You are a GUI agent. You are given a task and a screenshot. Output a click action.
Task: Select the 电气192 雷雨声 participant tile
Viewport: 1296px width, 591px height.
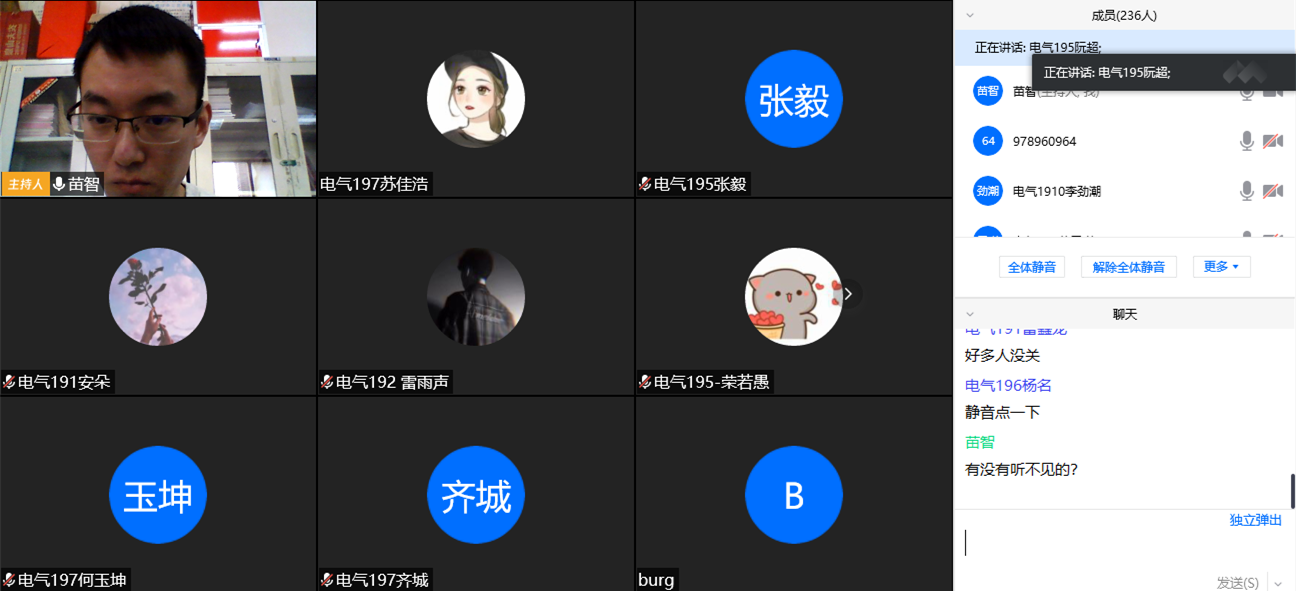coord(476,296)
